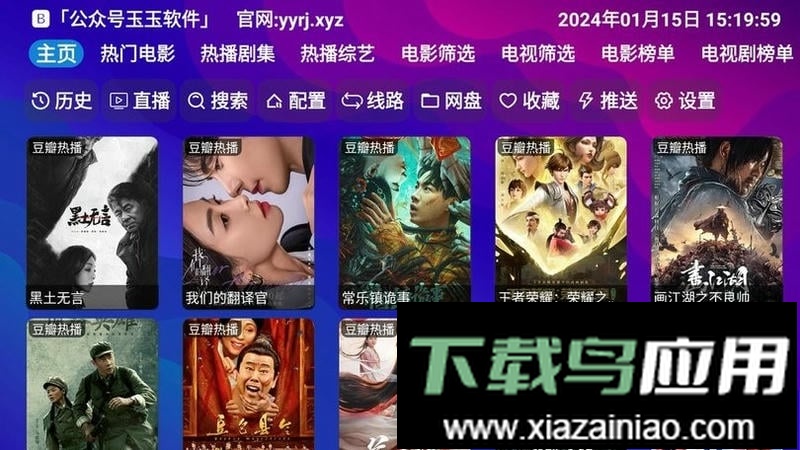Screen dimensions: 800x450
Task: Tap the 画江湖之不良帅 poster
Action: [717, 220]
